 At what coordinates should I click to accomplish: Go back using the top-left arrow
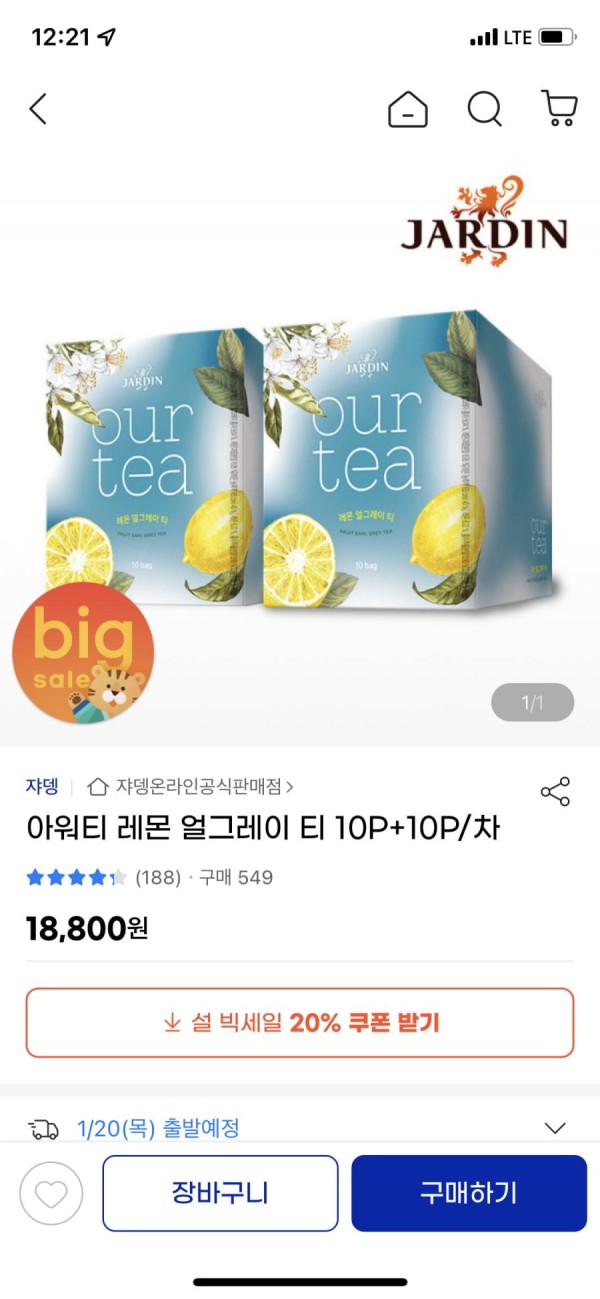point(38,108)
